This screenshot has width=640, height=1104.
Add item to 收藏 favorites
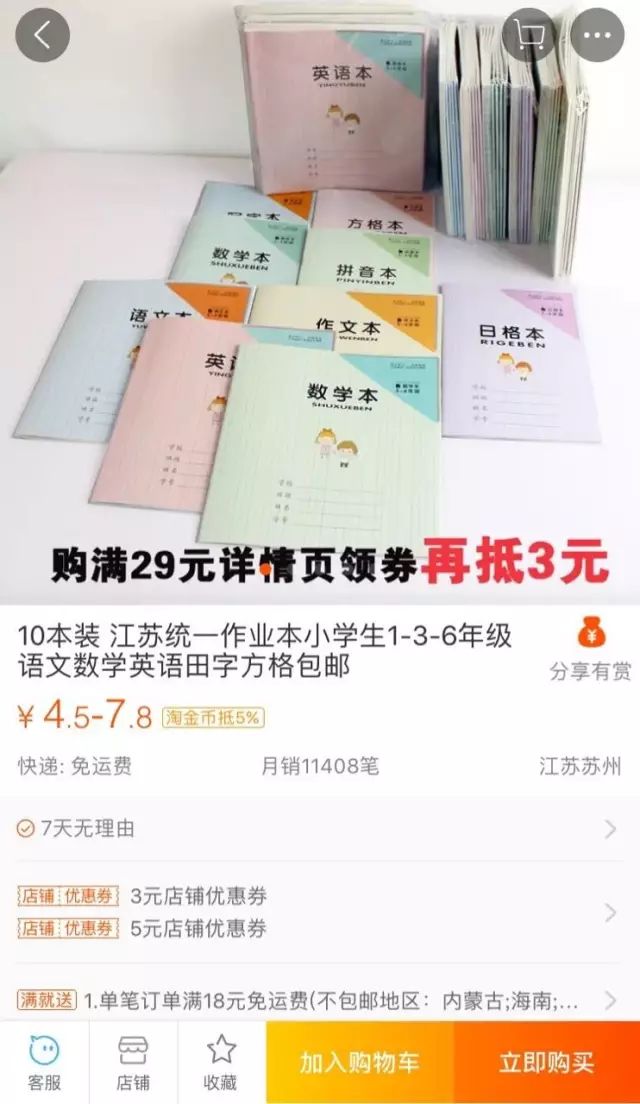tap(221, 1062)
